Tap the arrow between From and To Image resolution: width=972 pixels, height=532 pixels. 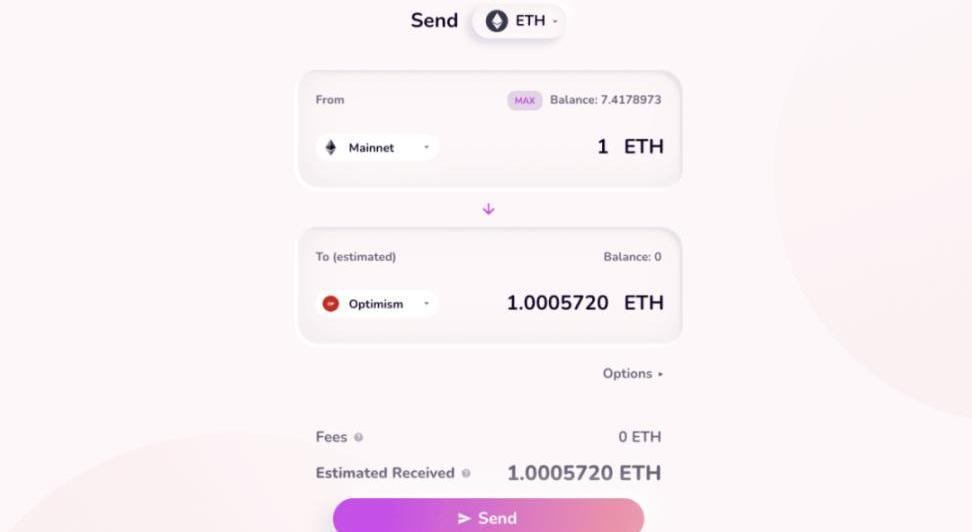488,209
